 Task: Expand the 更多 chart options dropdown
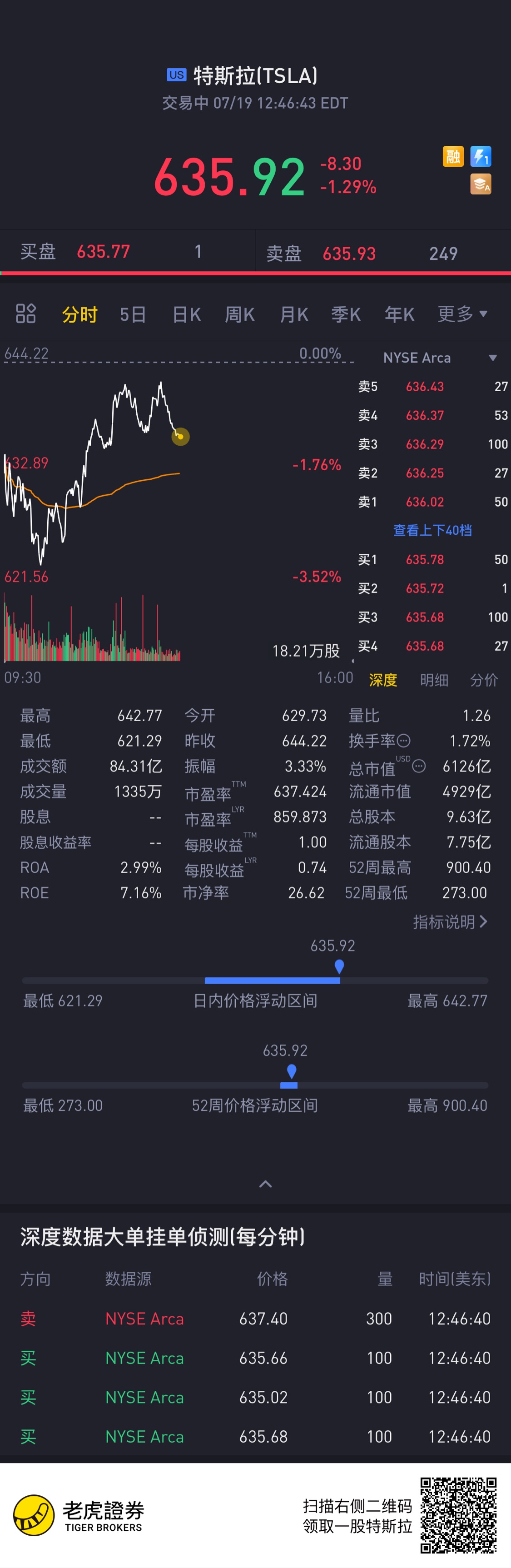tap(462, 314)
